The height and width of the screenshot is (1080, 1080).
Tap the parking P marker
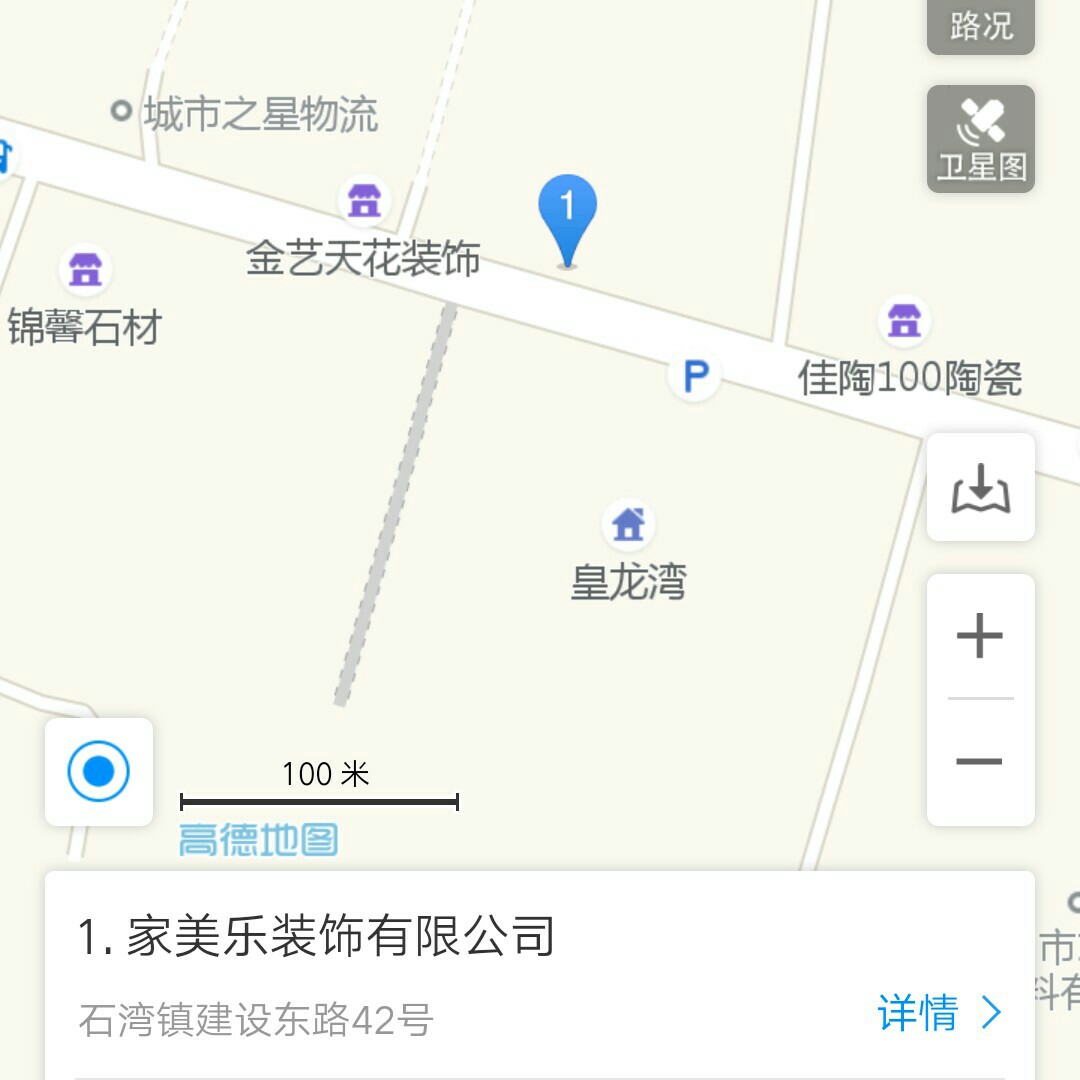(x=694, y=377)
